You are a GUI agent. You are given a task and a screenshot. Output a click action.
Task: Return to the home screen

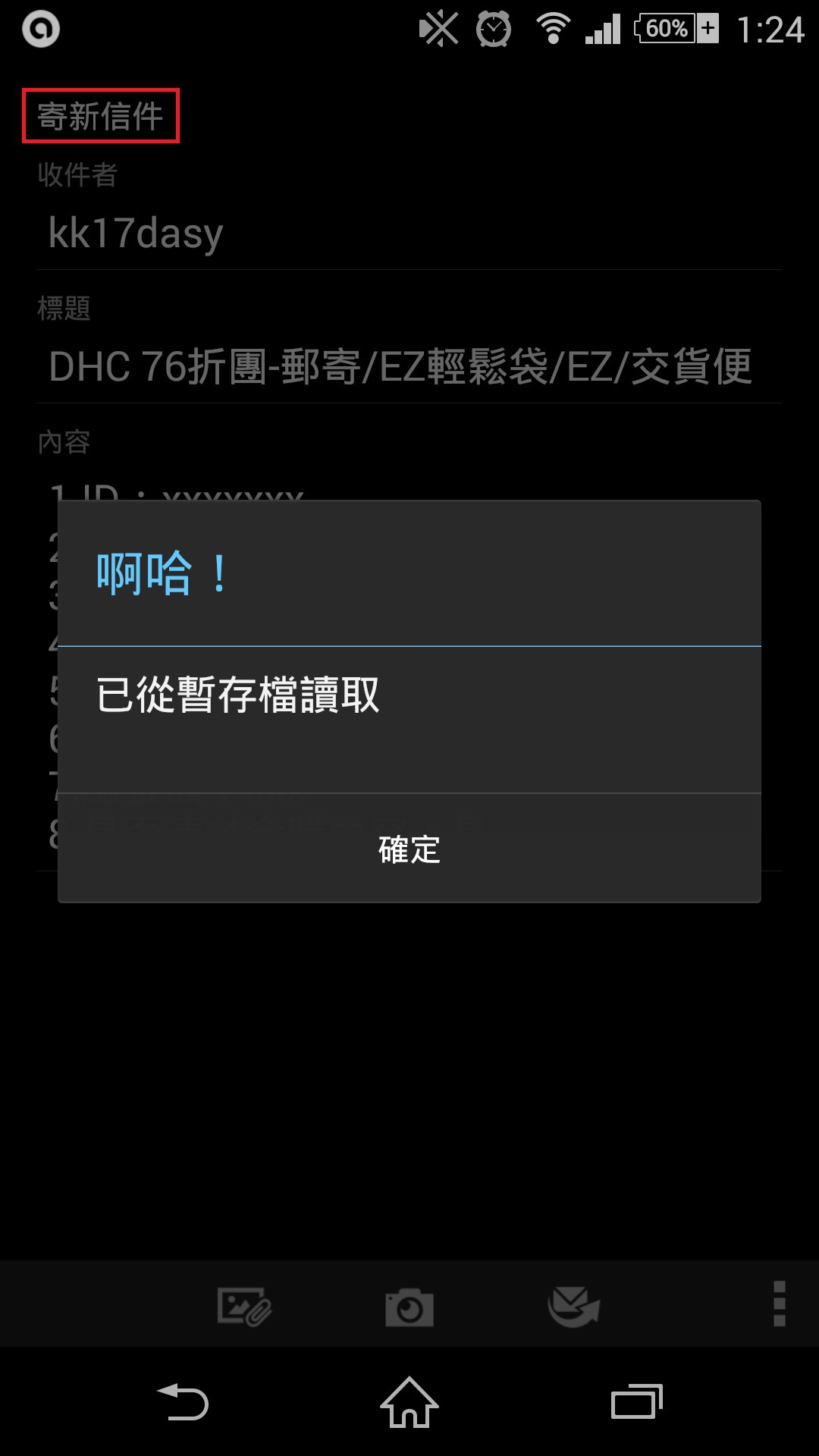[409, 1402]
